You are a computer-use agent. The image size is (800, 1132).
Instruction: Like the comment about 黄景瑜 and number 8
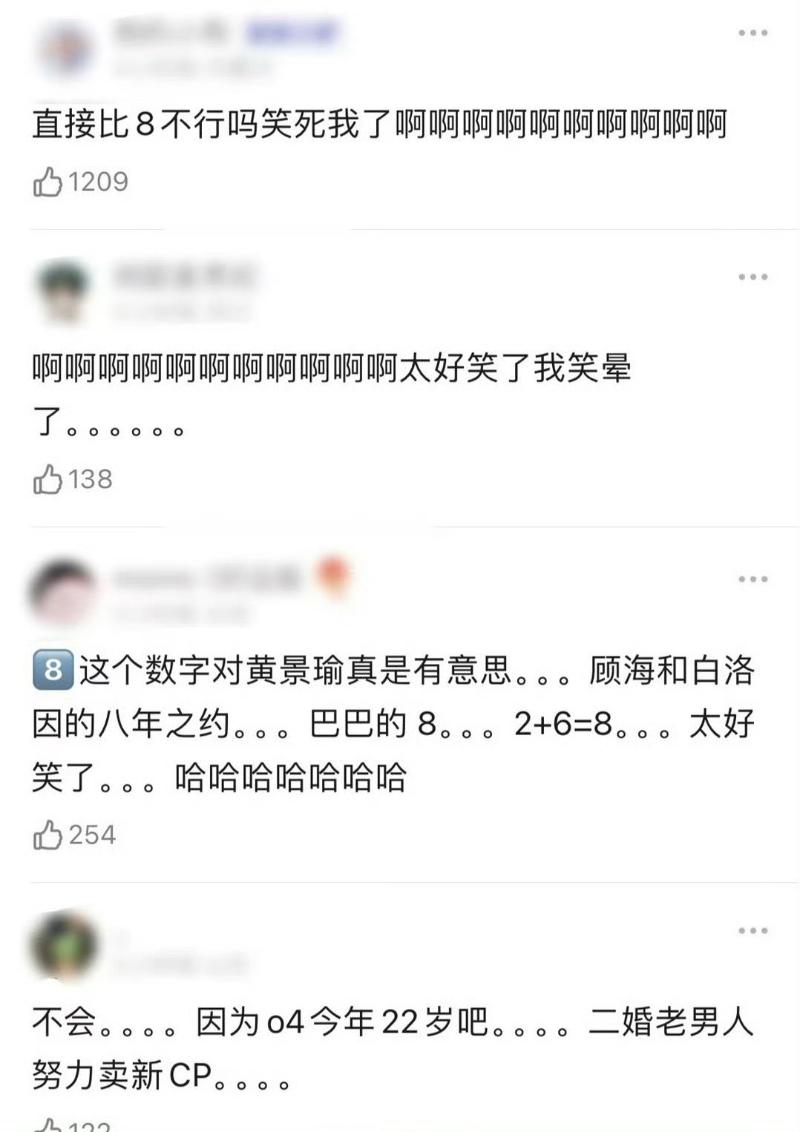pos(48,834)
